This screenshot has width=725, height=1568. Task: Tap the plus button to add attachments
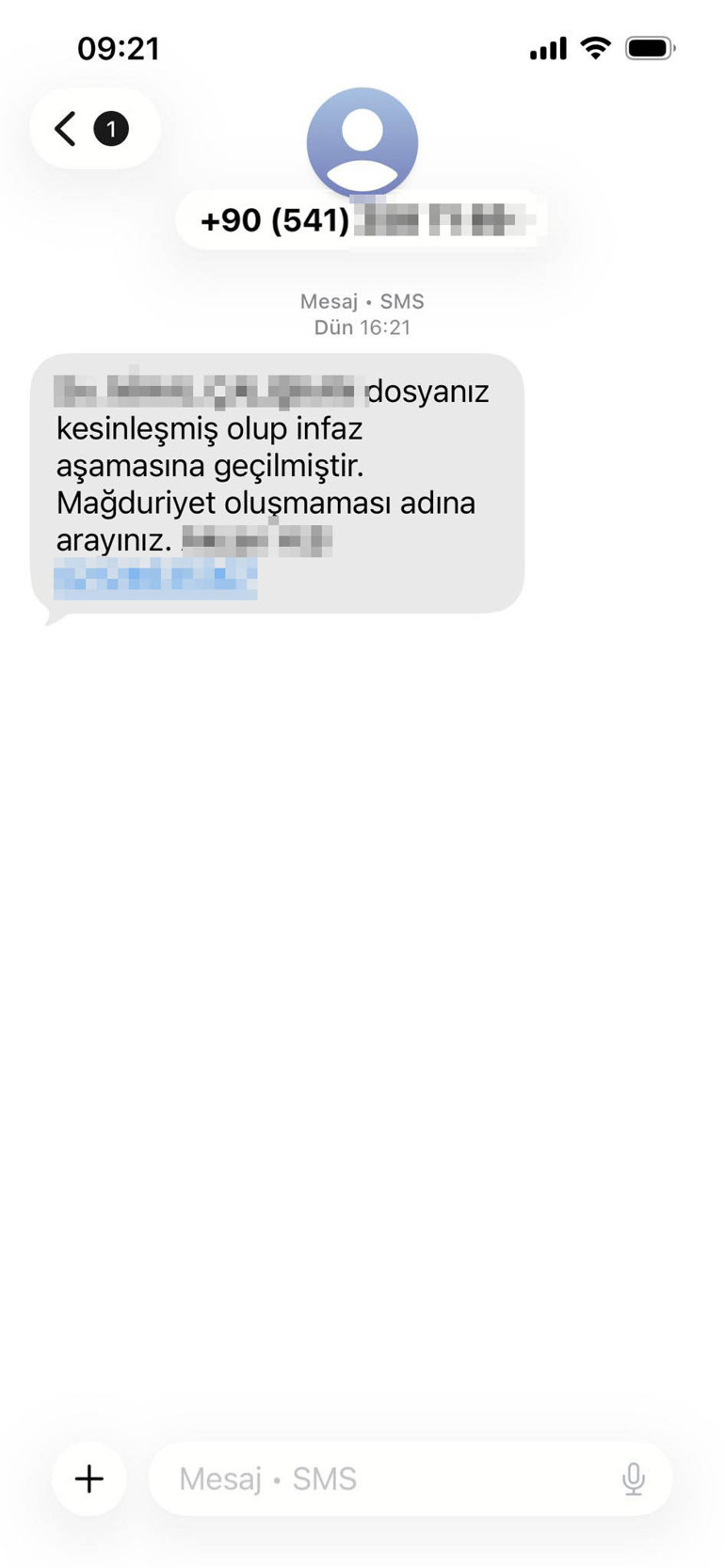89,1478
